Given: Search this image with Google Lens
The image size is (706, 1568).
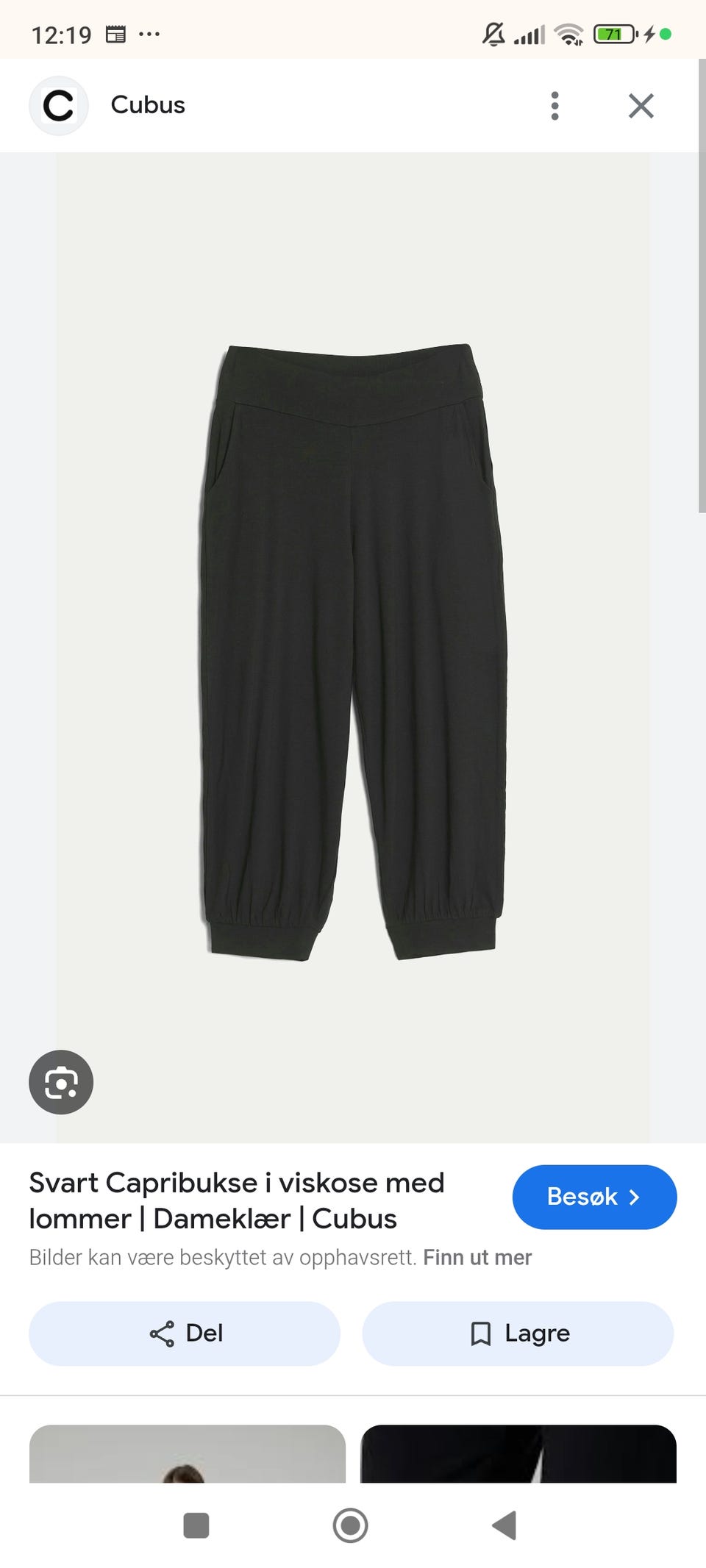Looking at the screenshot, I should click(x=61, y=1082).
